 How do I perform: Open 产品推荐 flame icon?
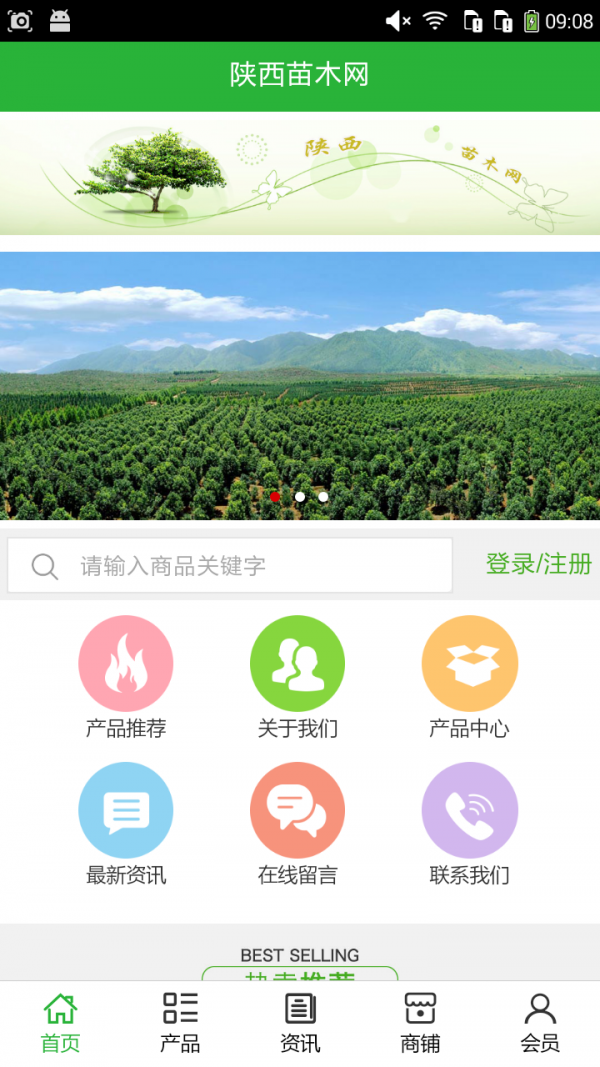click(x=126, y=664)
